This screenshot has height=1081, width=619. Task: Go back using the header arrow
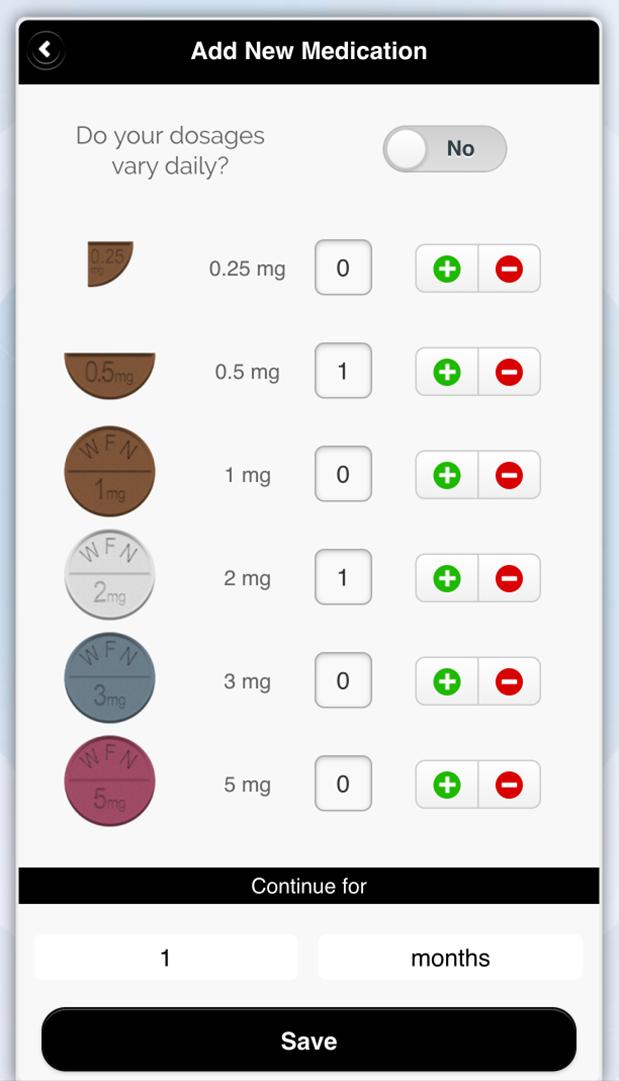pyautogui.click(x=46, y=50)
